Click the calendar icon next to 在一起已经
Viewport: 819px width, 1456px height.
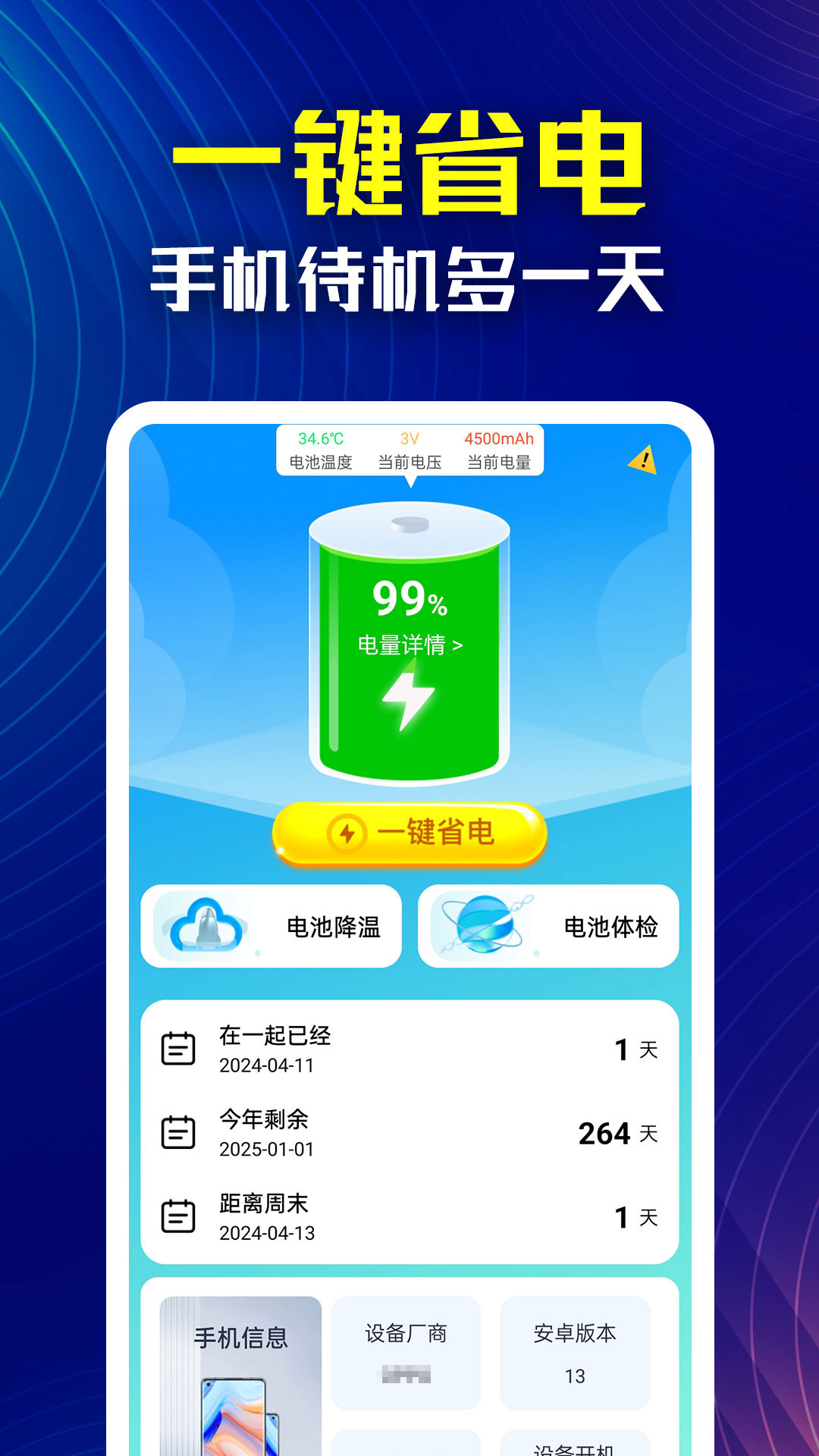[177, 1050]
